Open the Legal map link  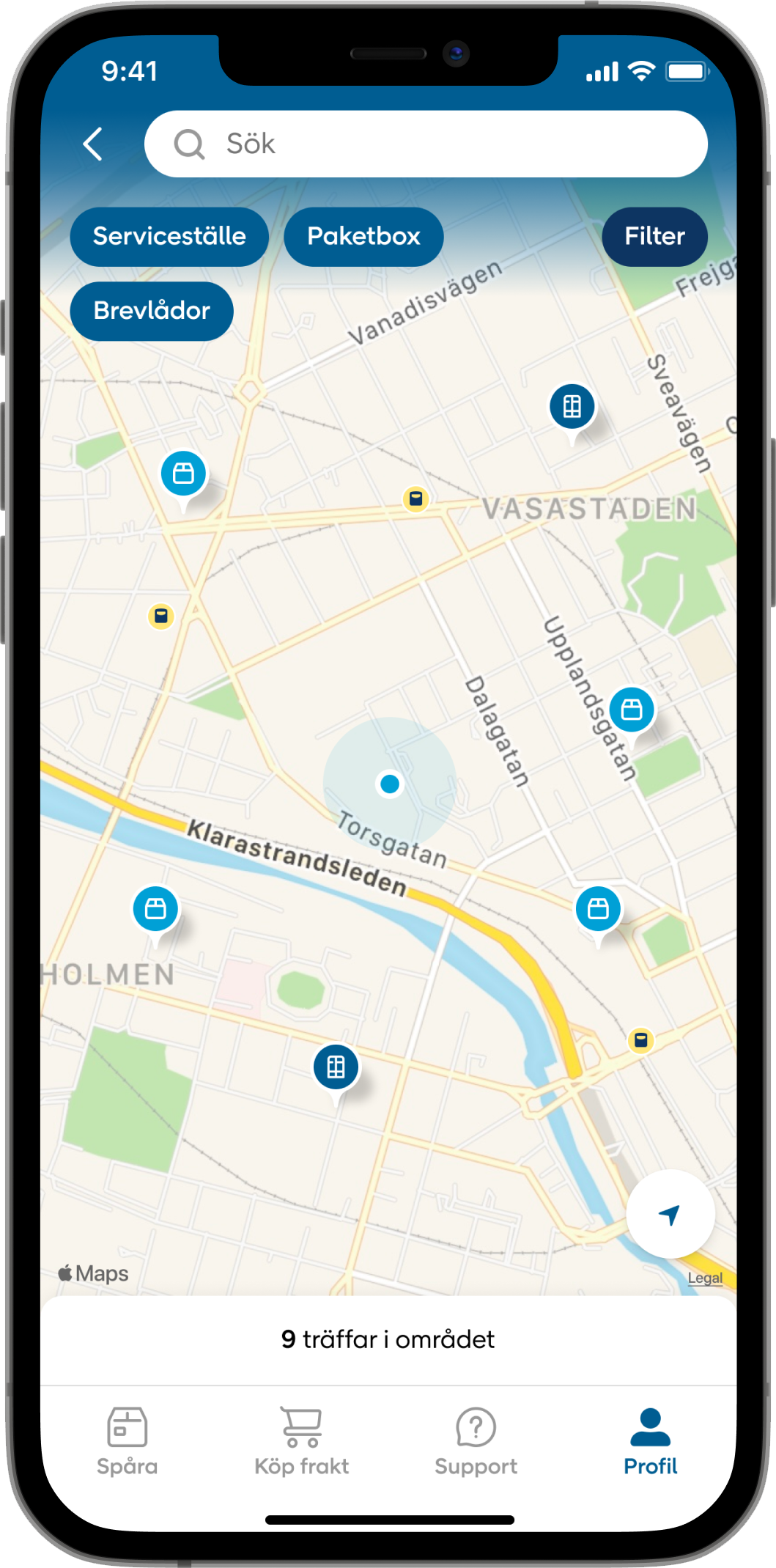pyautogui.click(x=705, y=1278)
